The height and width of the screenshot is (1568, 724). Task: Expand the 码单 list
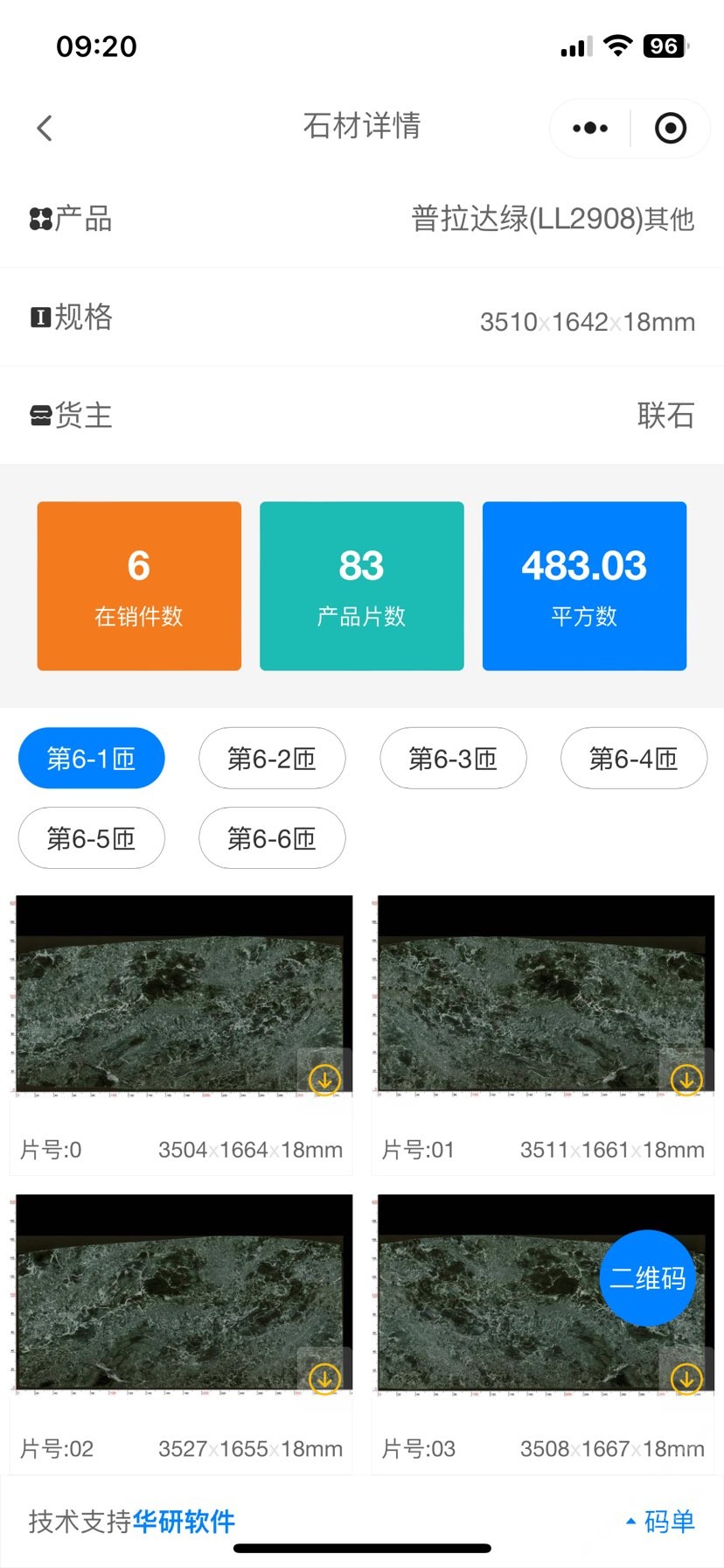(661, 1522)
